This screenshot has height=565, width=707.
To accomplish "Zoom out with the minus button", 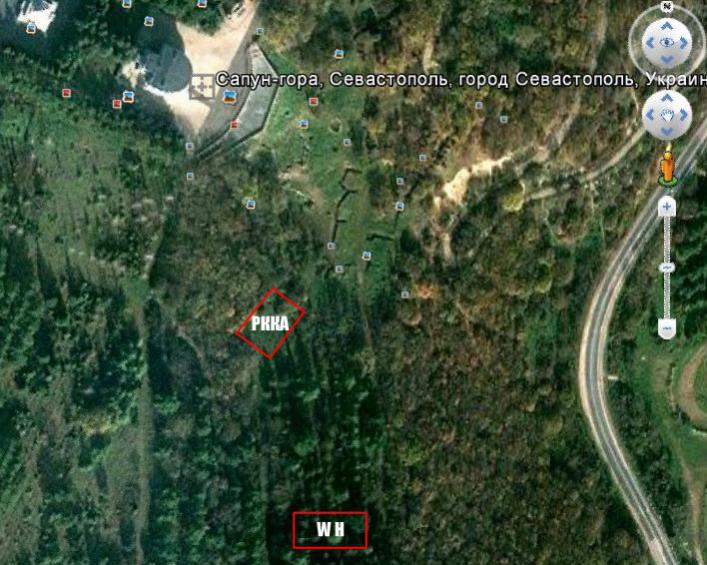I will pyautogui.click(x=667, y=328).
